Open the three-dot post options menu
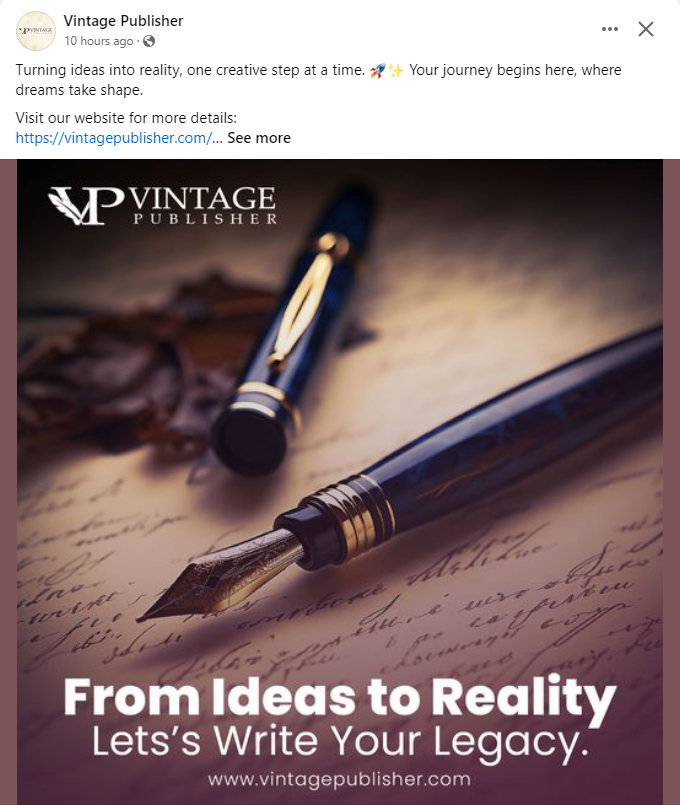 (610, 29)
